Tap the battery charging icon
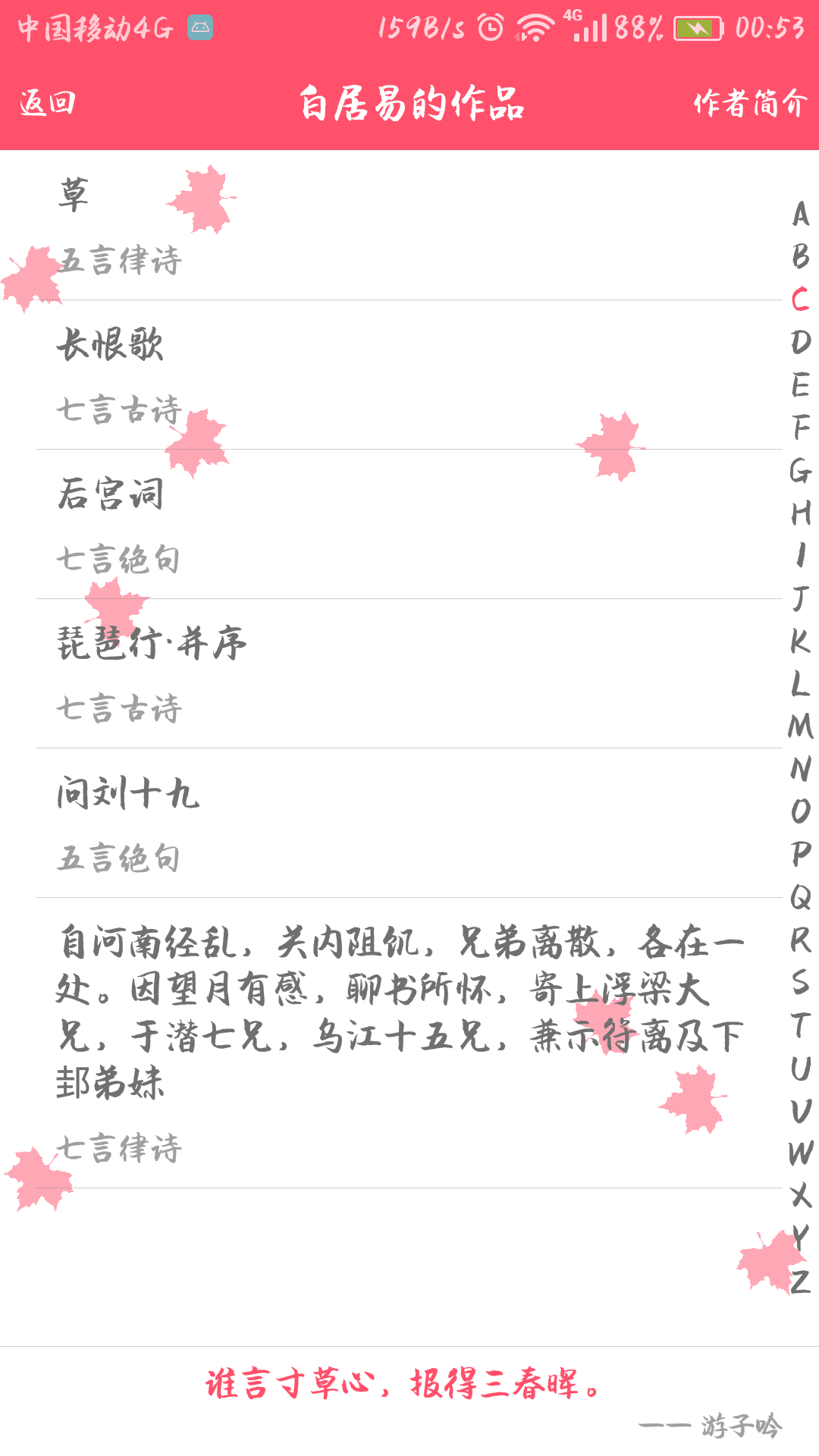 point(697,27)
